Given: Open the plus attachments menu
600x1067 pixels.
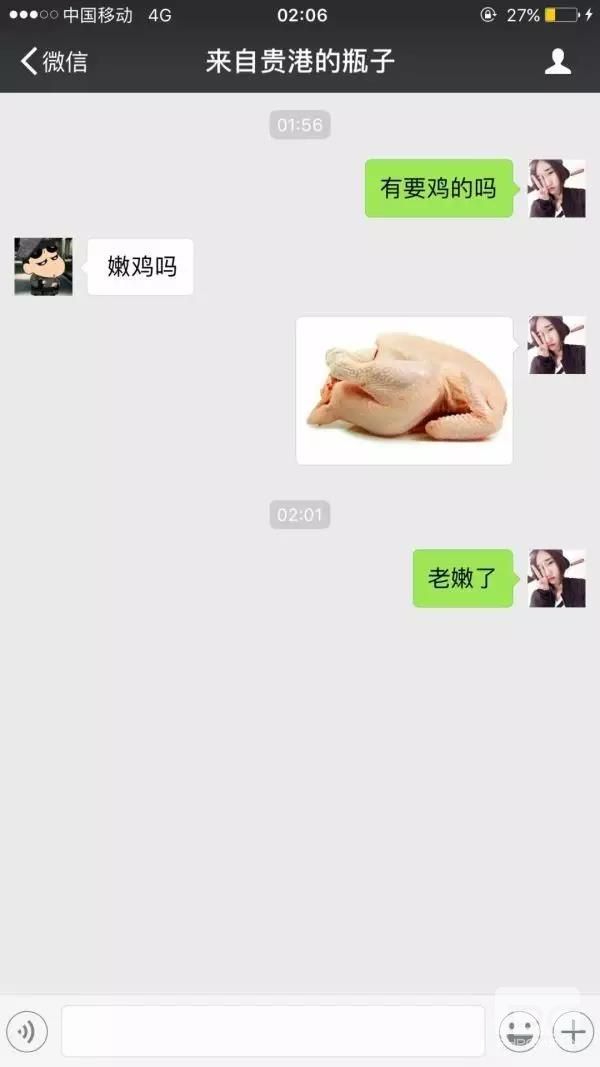Looking at the screenshot, I should tap(573, 1031).
